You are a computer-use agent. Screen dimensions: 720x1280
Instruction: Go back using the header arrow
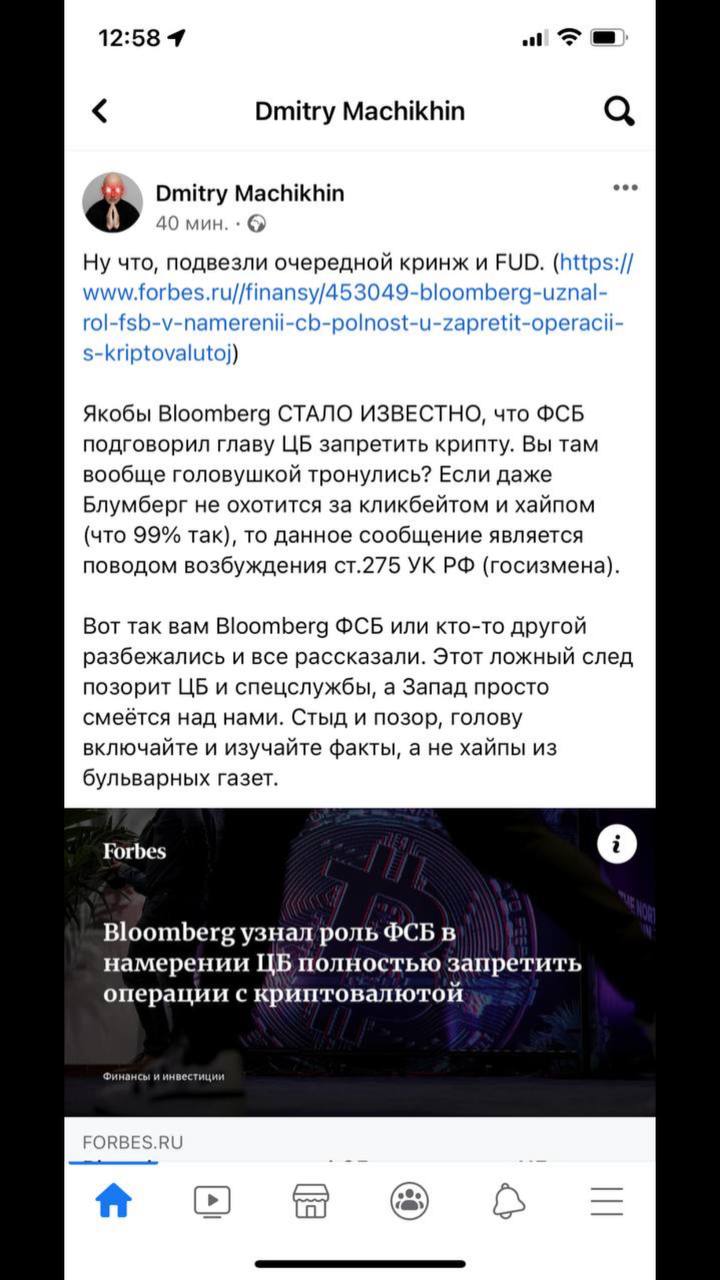point(100,111)
